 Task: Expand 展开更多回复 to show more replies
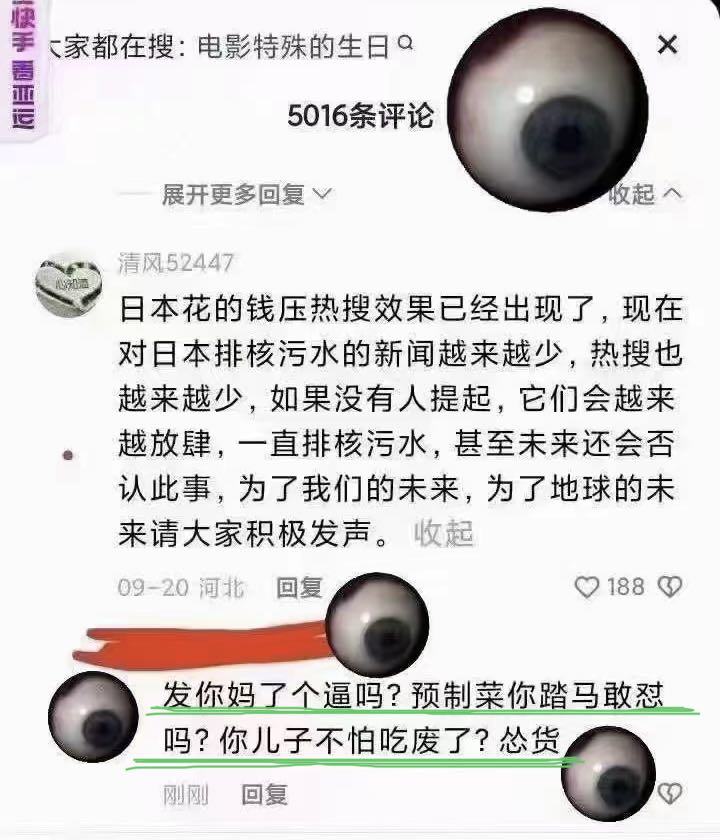click(246, 194)
